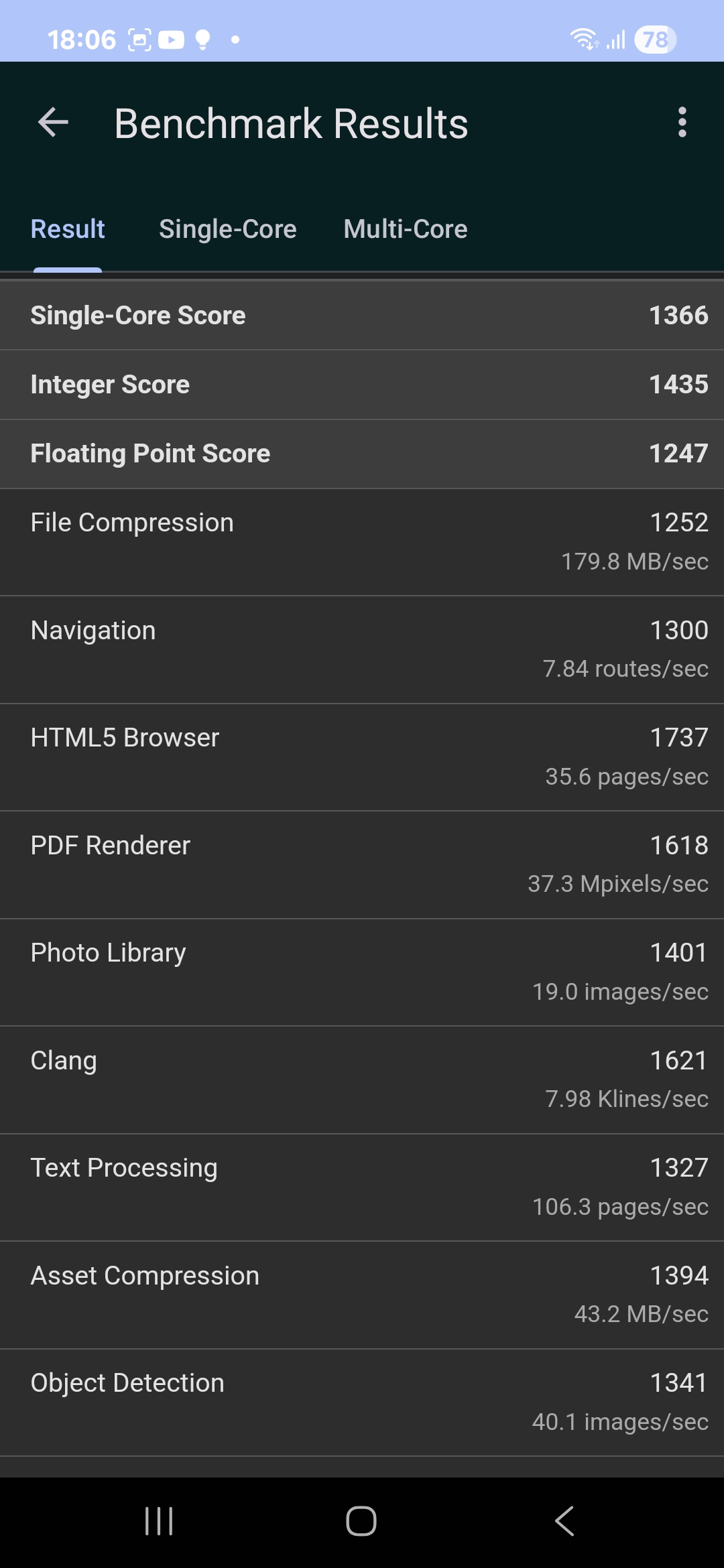The width and height of the screenshot is (724, 1568).
Task: Go back using the app bar arrow
Action: (x=54, y=123)
